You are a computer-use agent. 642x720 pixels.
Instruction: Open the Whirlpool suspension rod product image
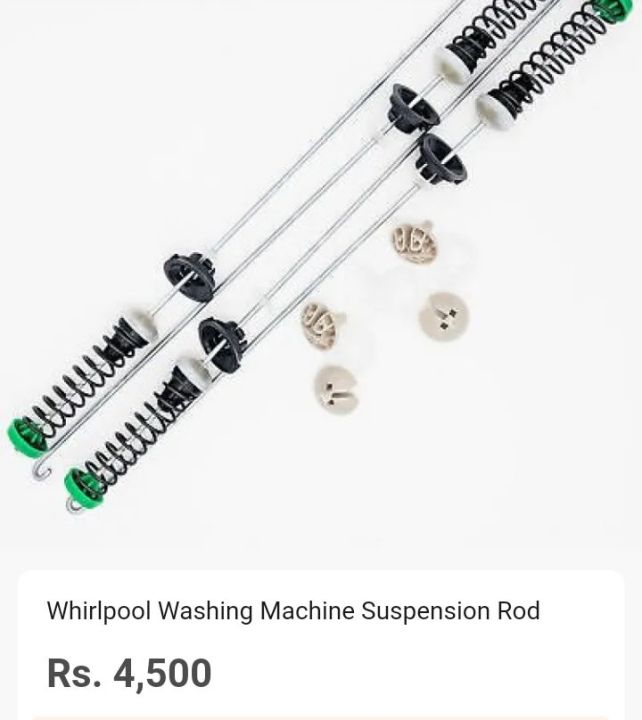coord(320,270)
